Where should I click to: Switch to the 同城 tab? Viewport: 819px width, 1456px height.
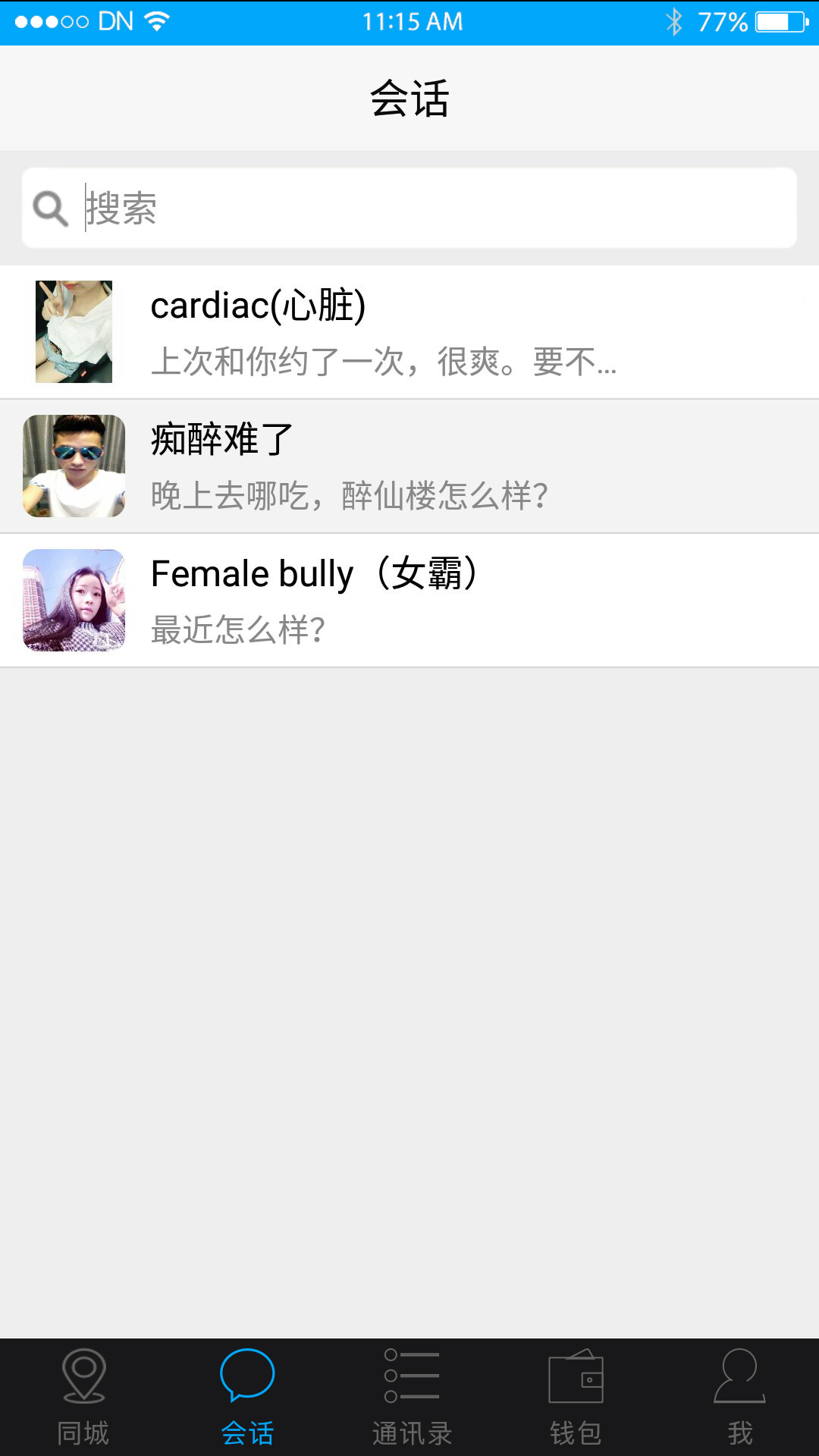[83, 1397]
